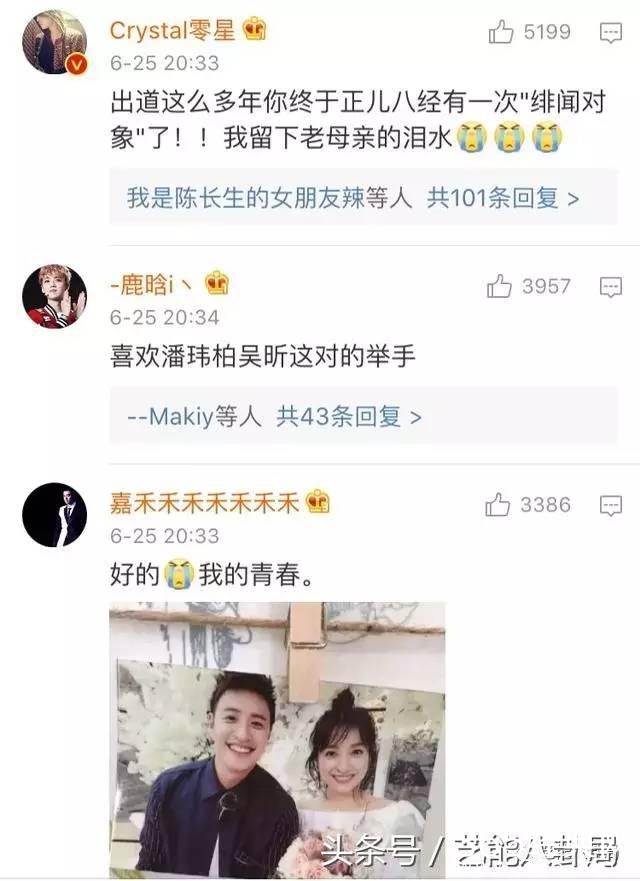Screen dimensions: 640x881
Task: Open Crystal零星's profile avatar
Action: tap(54, 42)
